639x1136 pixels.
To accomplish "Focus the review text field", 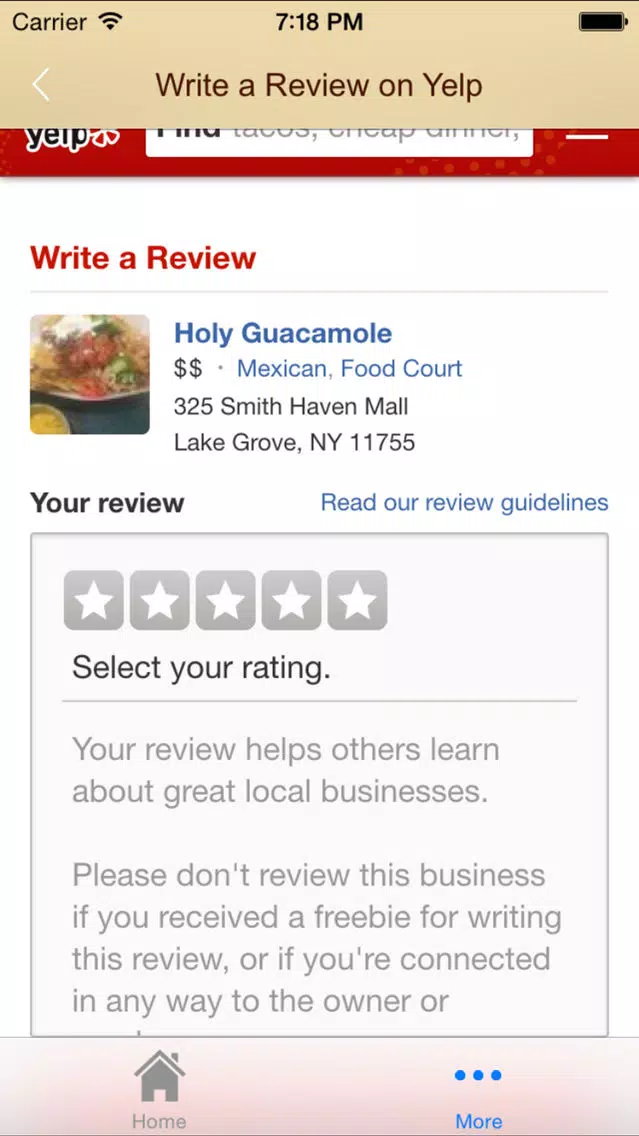I will click(318, 870).
